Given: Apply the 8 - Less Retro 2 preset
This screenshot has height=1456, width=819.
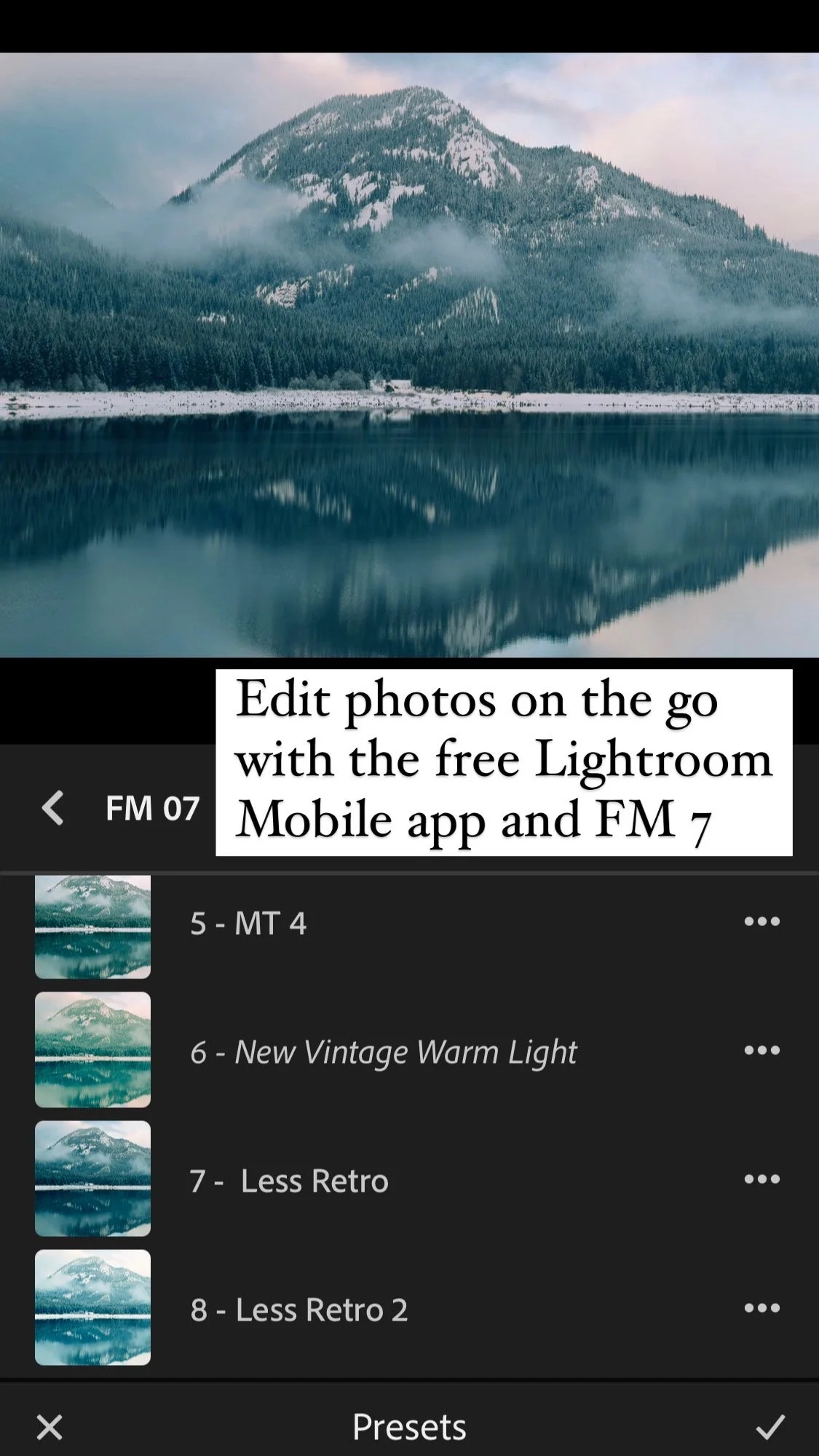Looking at the screenshot, I should pos(298,1309).
